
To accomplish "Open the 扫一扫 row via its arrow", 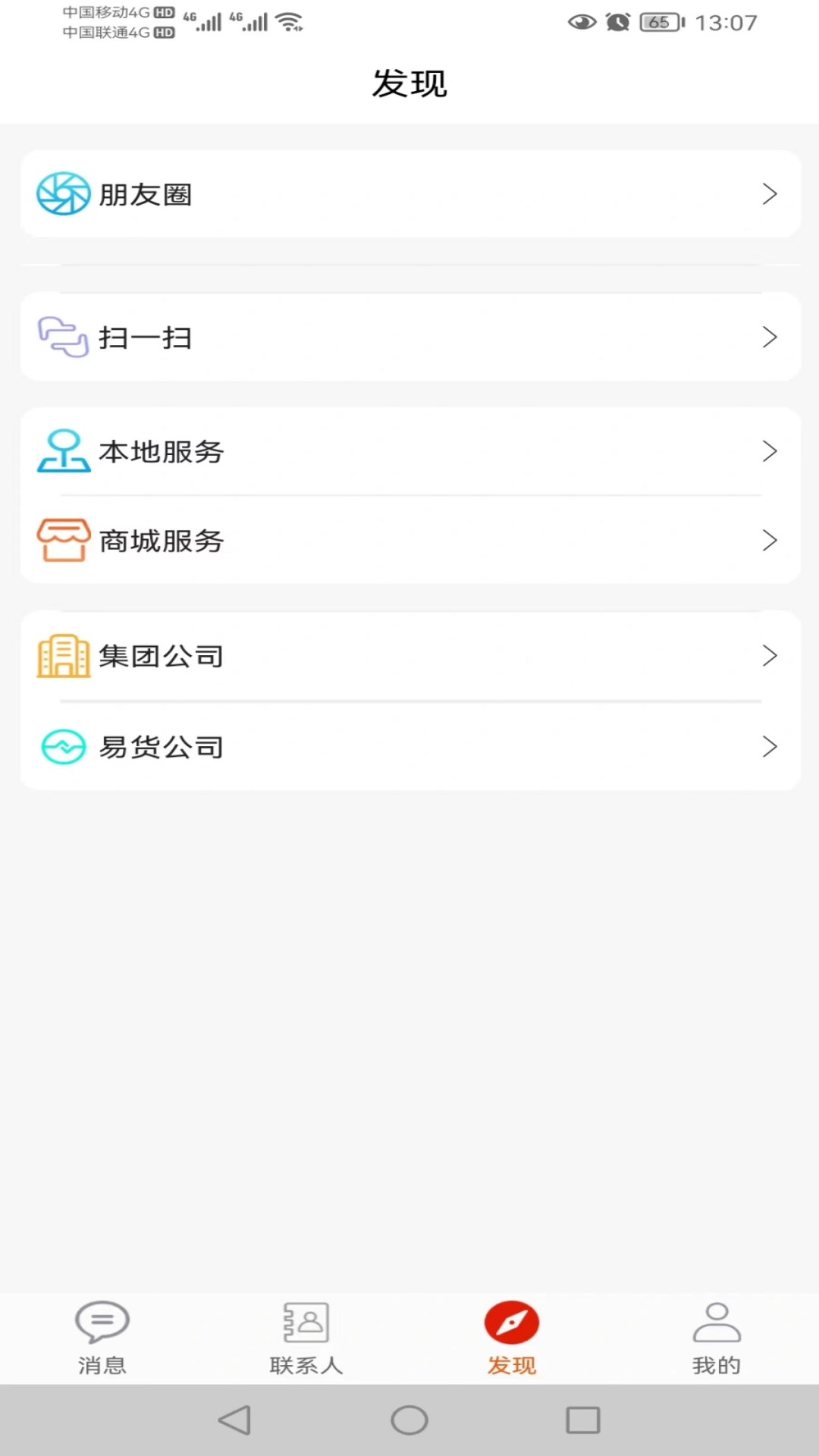I will pyautogui.click(x=770, y=337).
